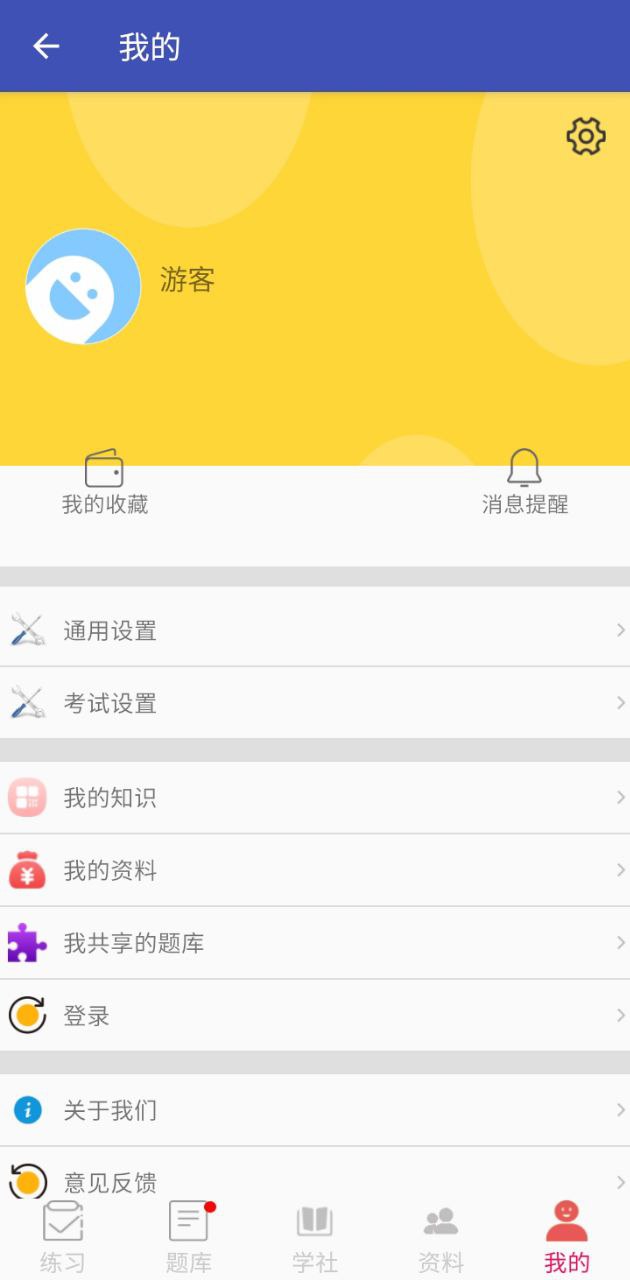Open 消息提醒 notifications bell
Screen dimensions: 630x1280
(524, 484)
